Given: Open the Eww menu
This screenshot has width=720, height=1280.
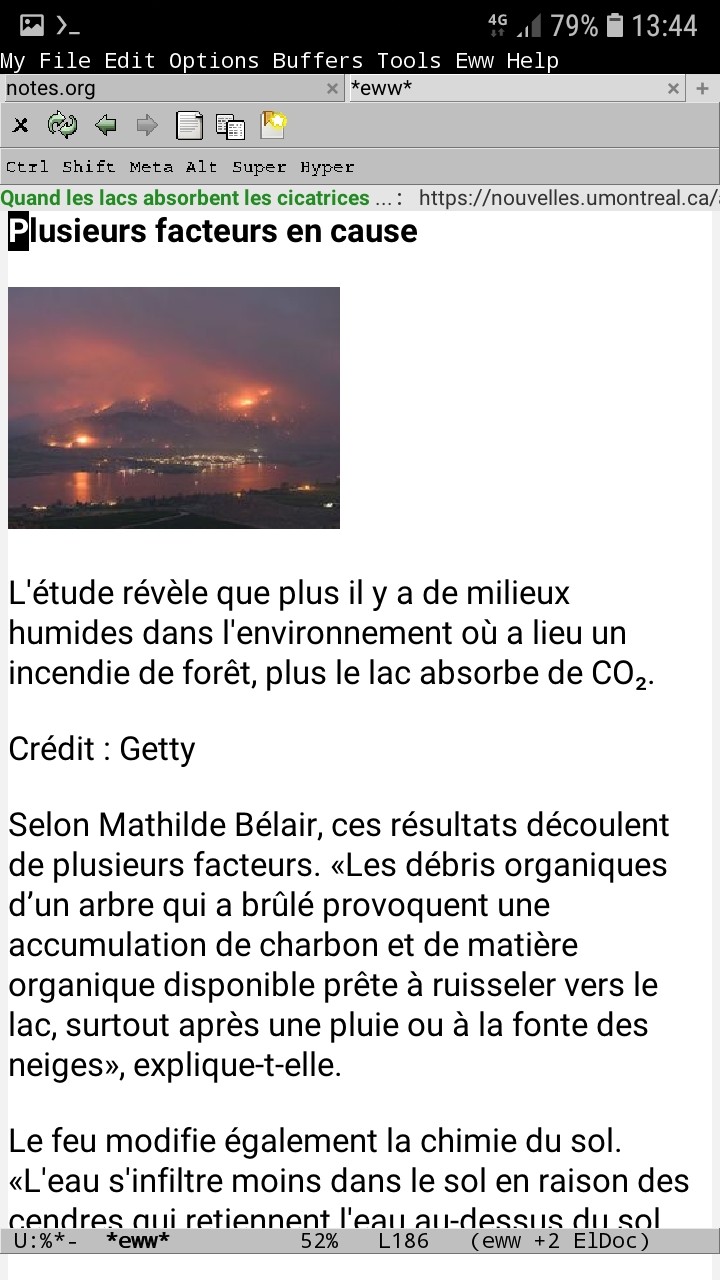Looking at the screenshot, I should (474, 61).
